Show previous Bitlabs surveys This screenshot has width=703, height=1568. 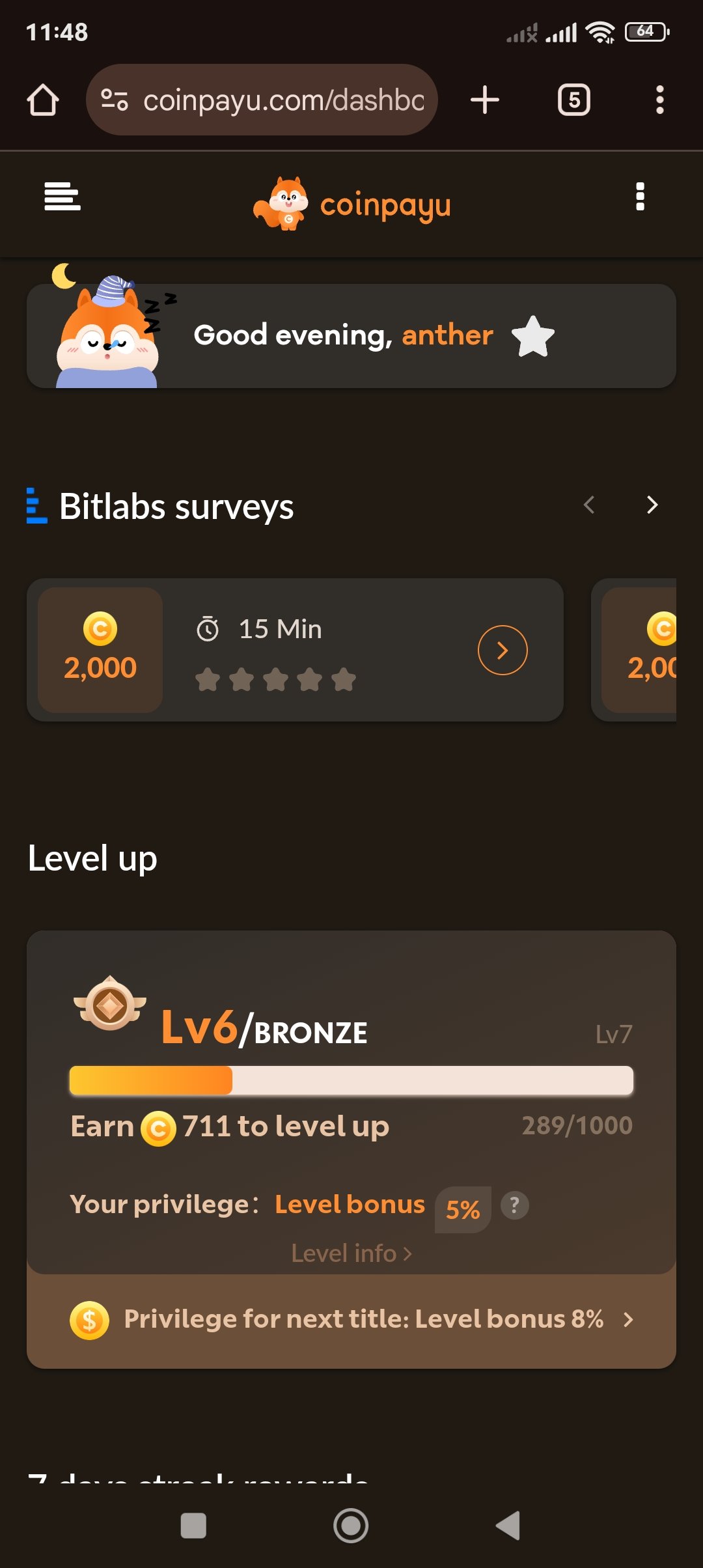coord(589,505)
